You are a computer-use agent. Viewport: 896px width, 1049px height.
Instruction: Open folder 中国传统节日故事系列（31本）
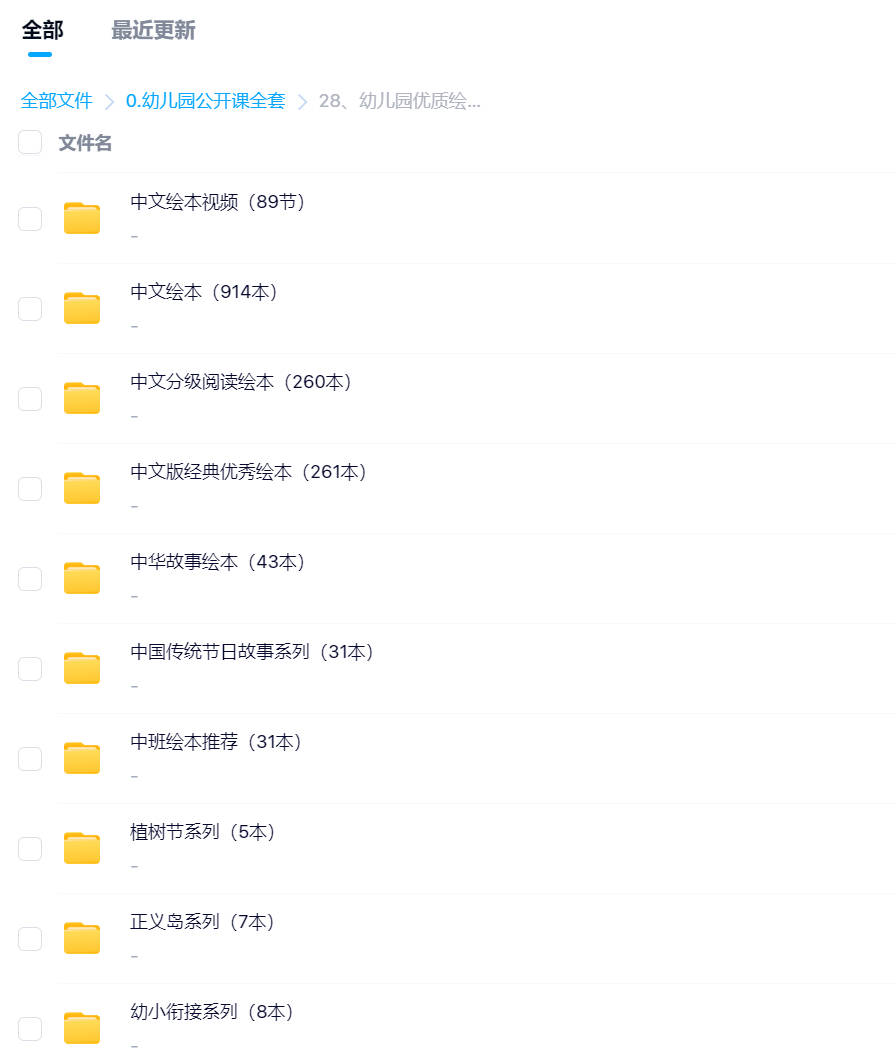(x=252, y=652)
